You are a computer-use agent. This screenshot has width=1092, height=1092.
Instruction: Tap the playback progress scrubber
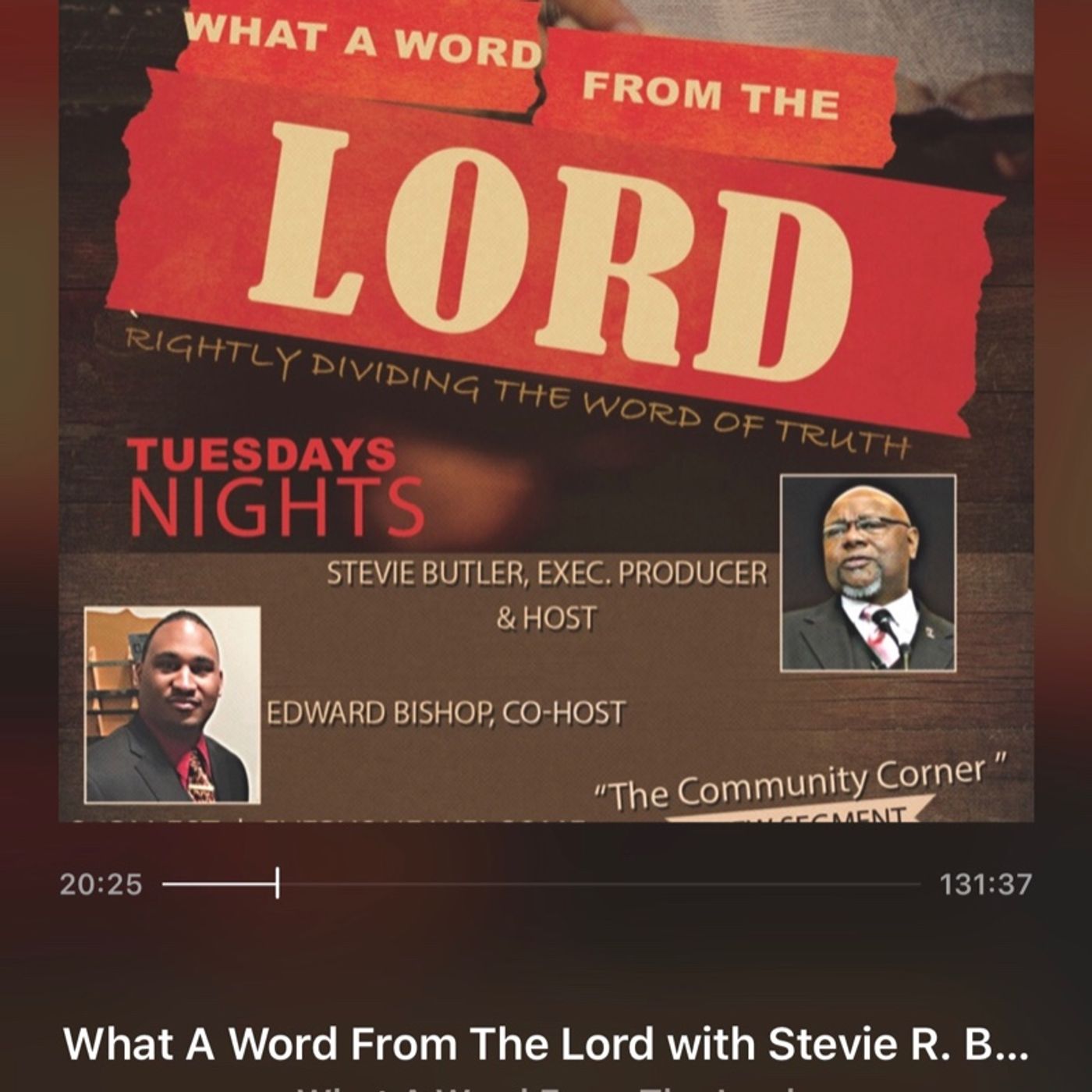277,884
